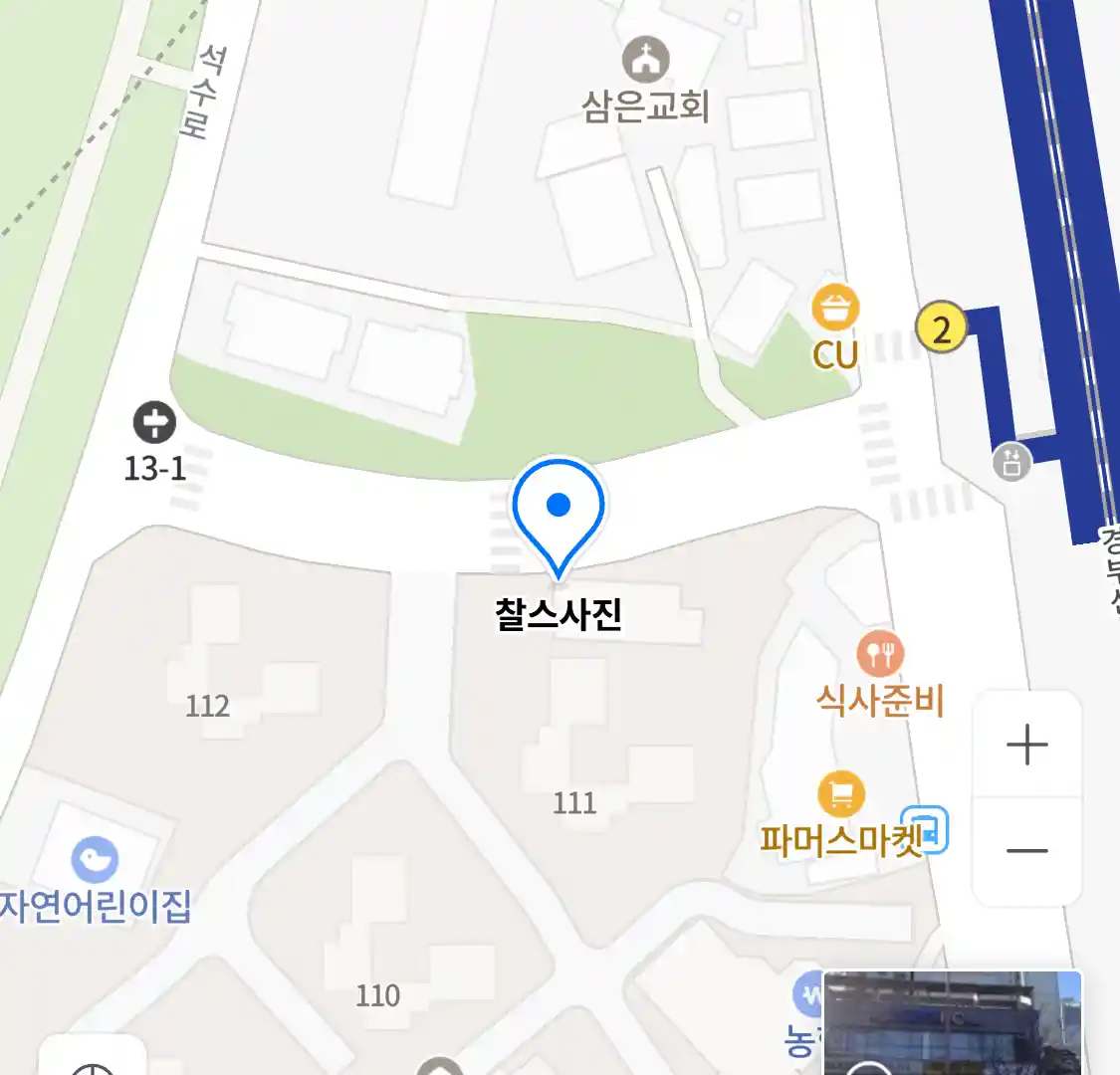Select the 삼은교회 church marker
Viewport: 1120px width, 1075px height.
pos(646,61)
